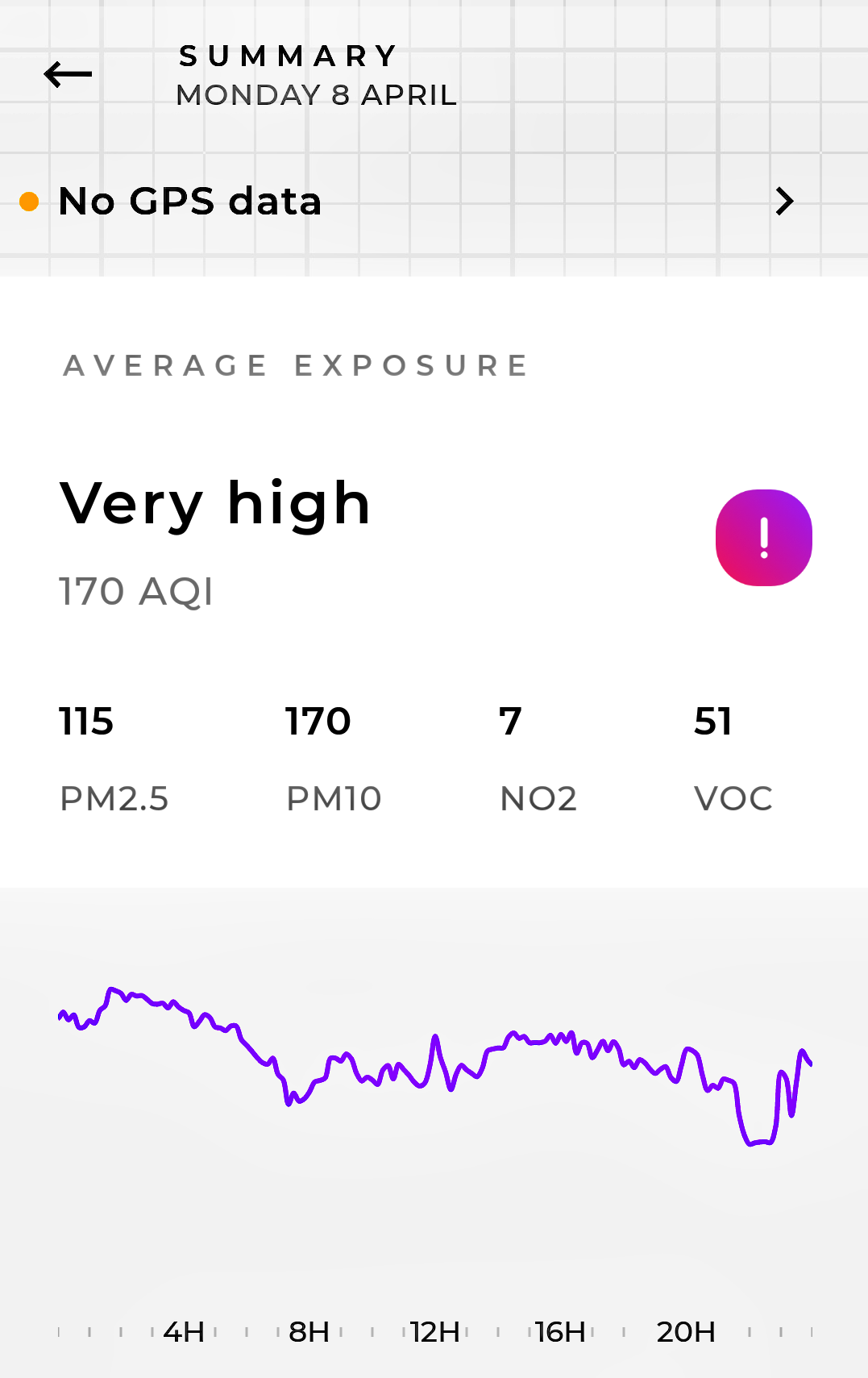Screen dimensions: 868x1378
Task: Tap the Very high exposure alert icon
Action: coord(763,538)
